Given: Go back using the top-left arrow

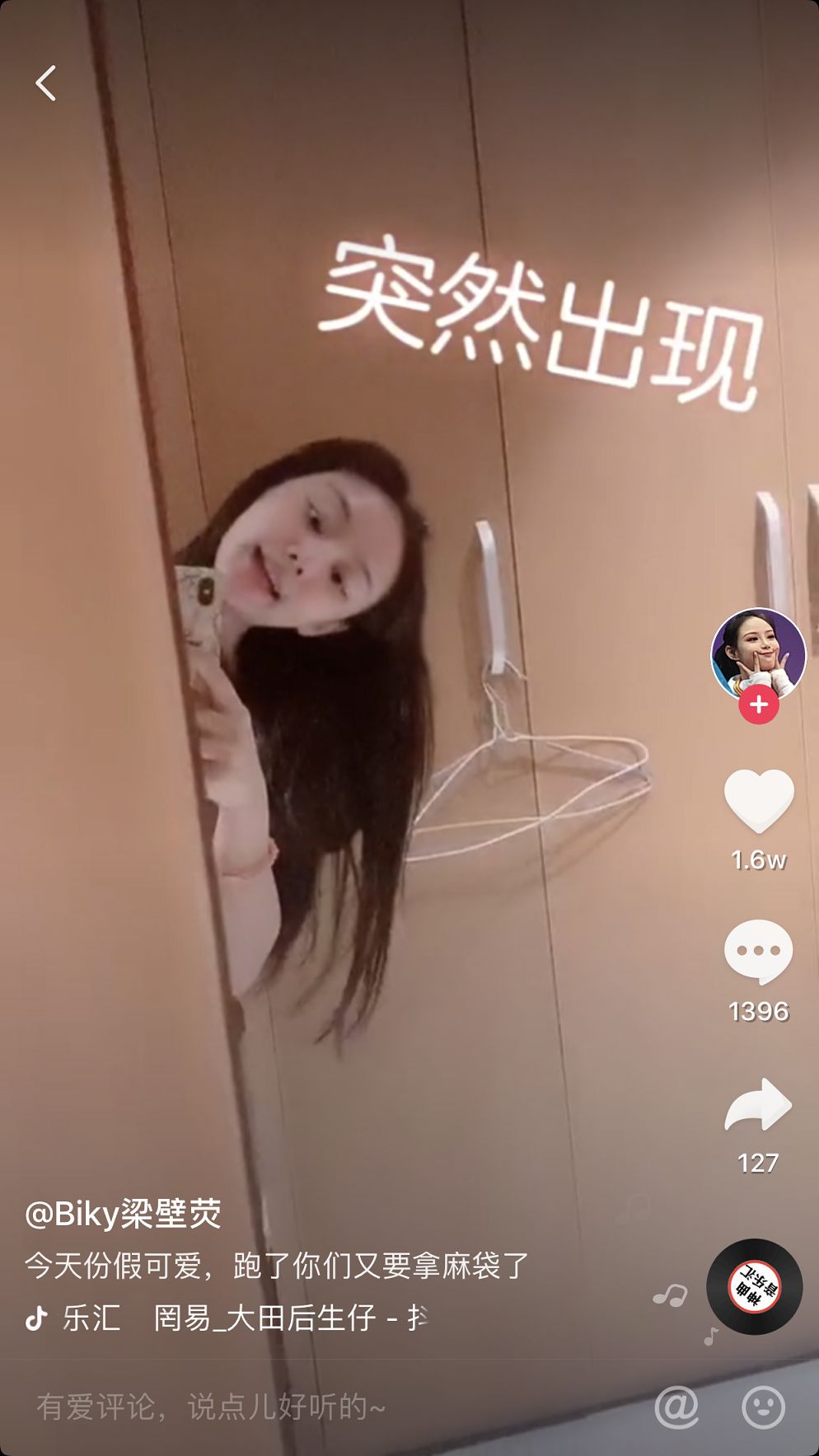Looking at the screenshot, I should coord(46,83).
